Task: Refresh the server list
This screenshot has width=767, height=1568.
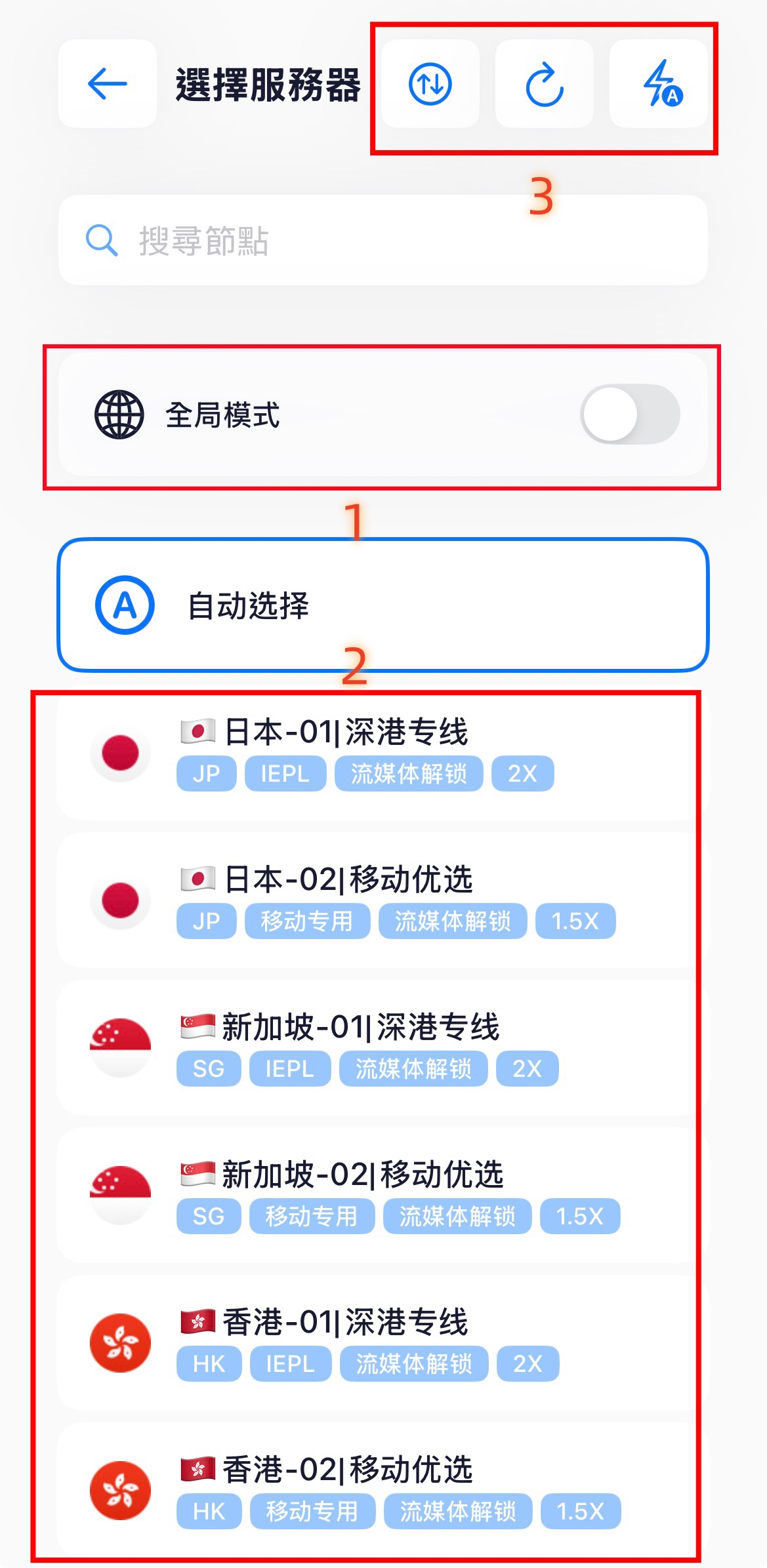Action: [x=544, y=84]
